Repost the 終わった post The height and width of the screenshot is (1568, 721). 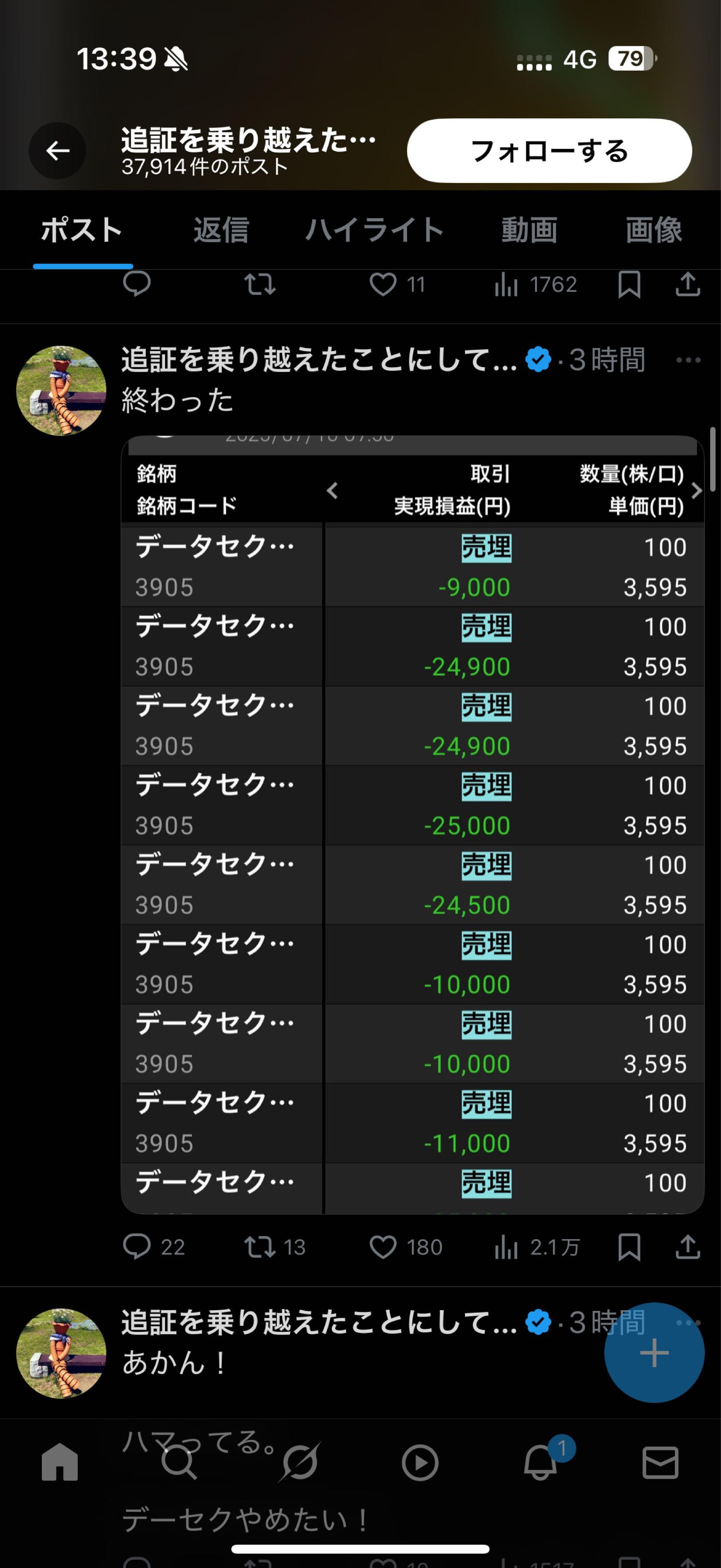coord(260,1247)
